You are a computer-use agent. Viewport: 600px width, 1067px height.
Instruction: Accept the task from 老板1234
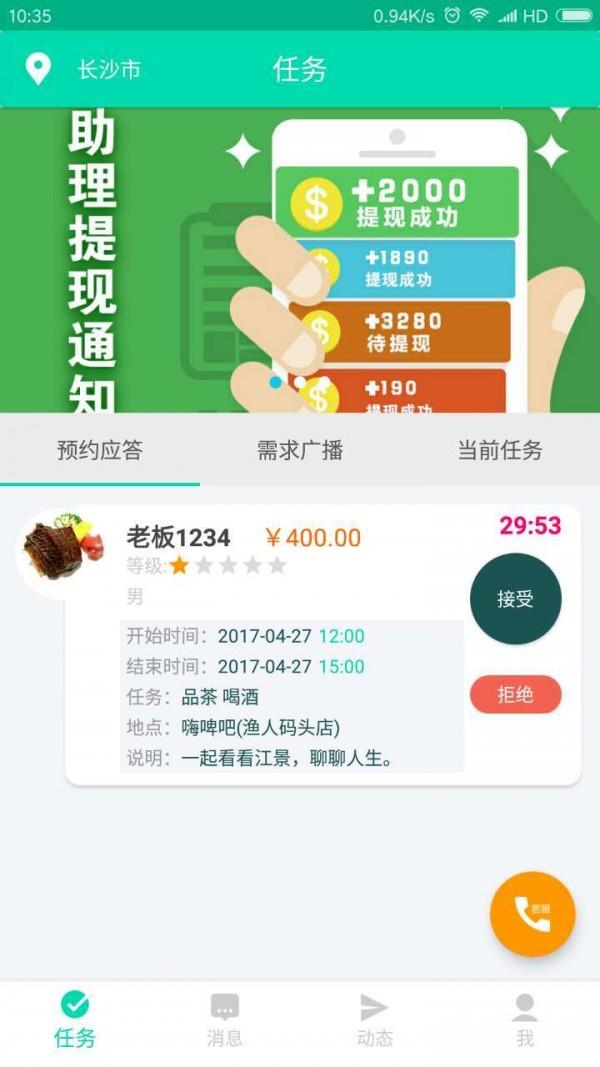coord(515,599)
